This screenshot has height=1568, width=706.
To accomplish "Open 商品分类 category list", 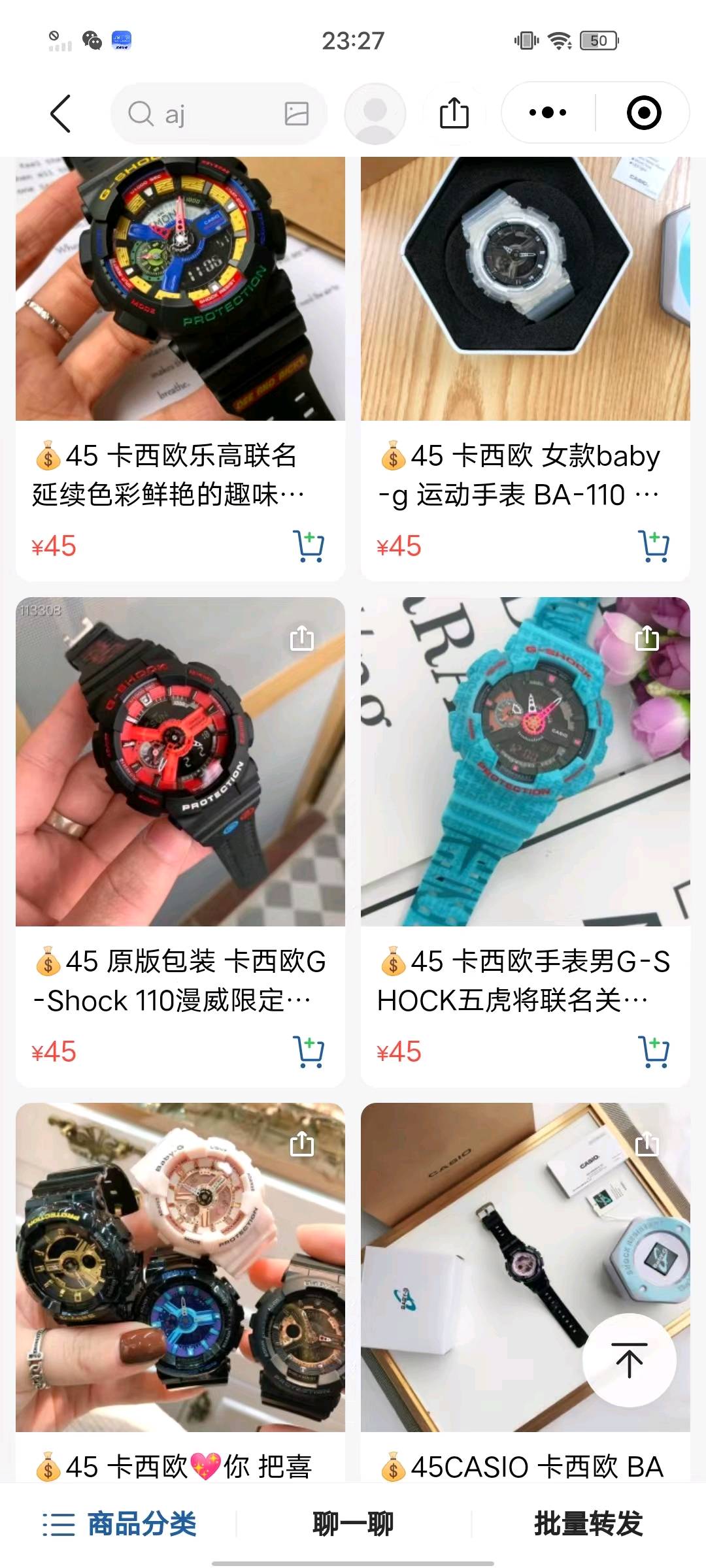I will (120, 1524).
